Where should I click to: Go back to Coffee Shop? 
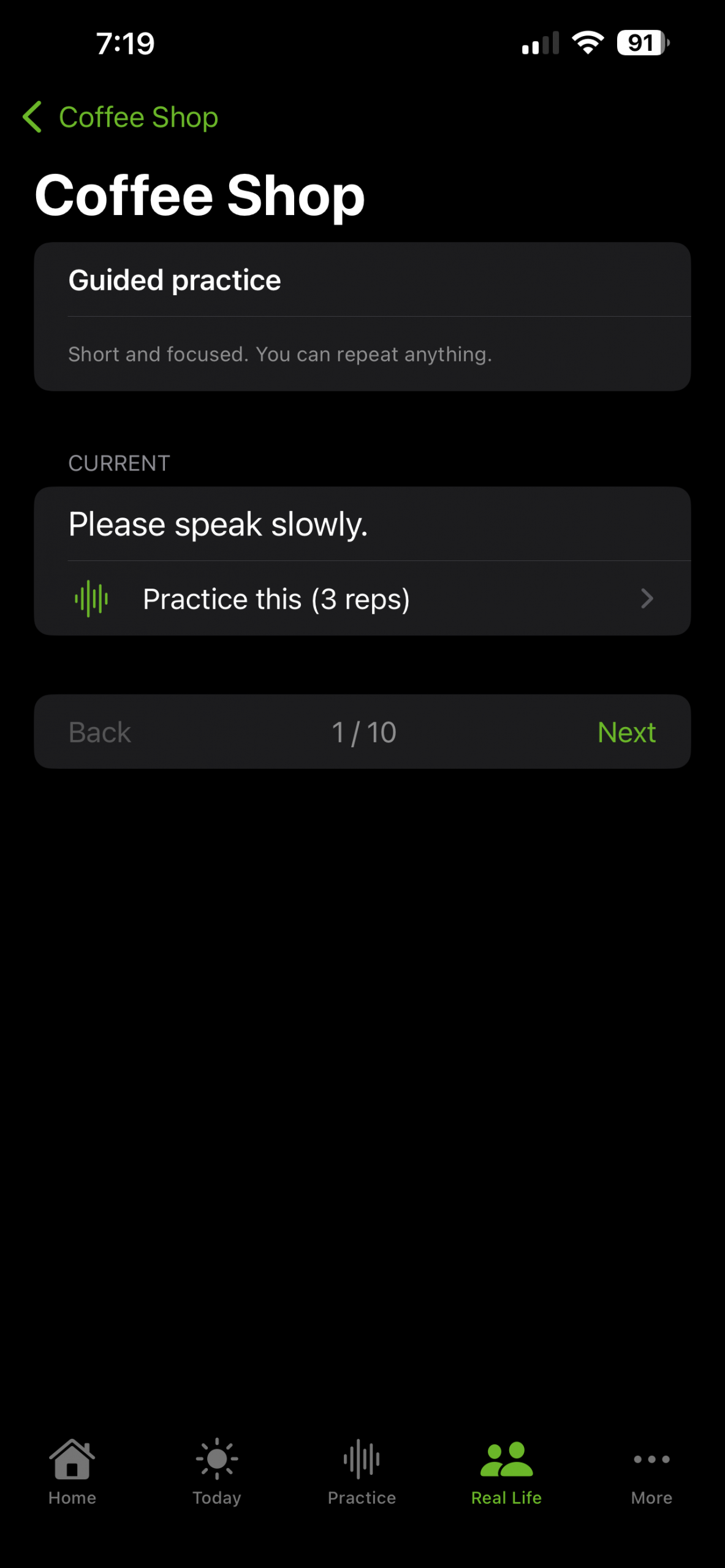(120, 117)
